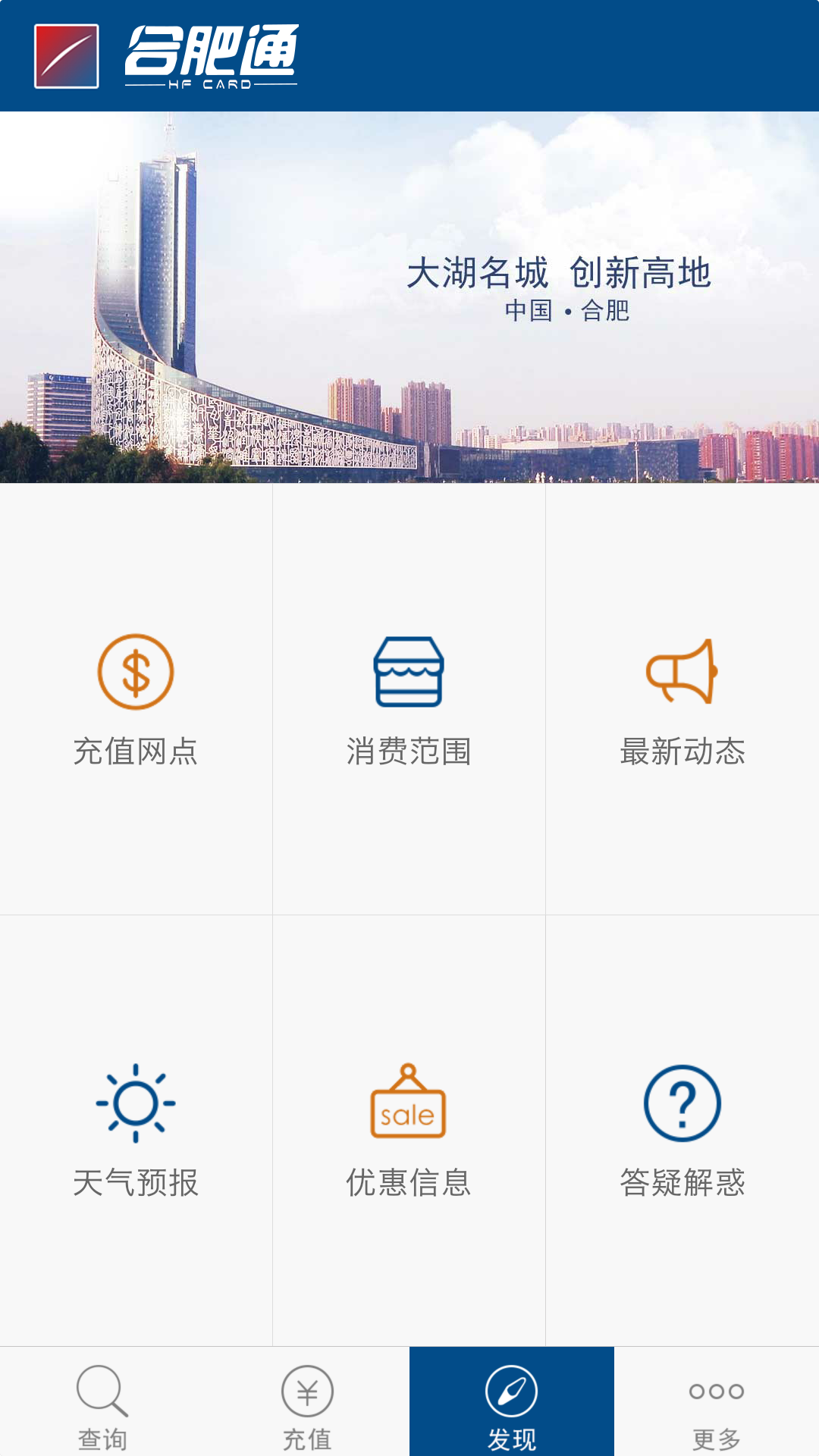The width and height of the screenshot is (819, 1456).
Task: Open 消费范围 consumption scope
Action: coord(409,699)
